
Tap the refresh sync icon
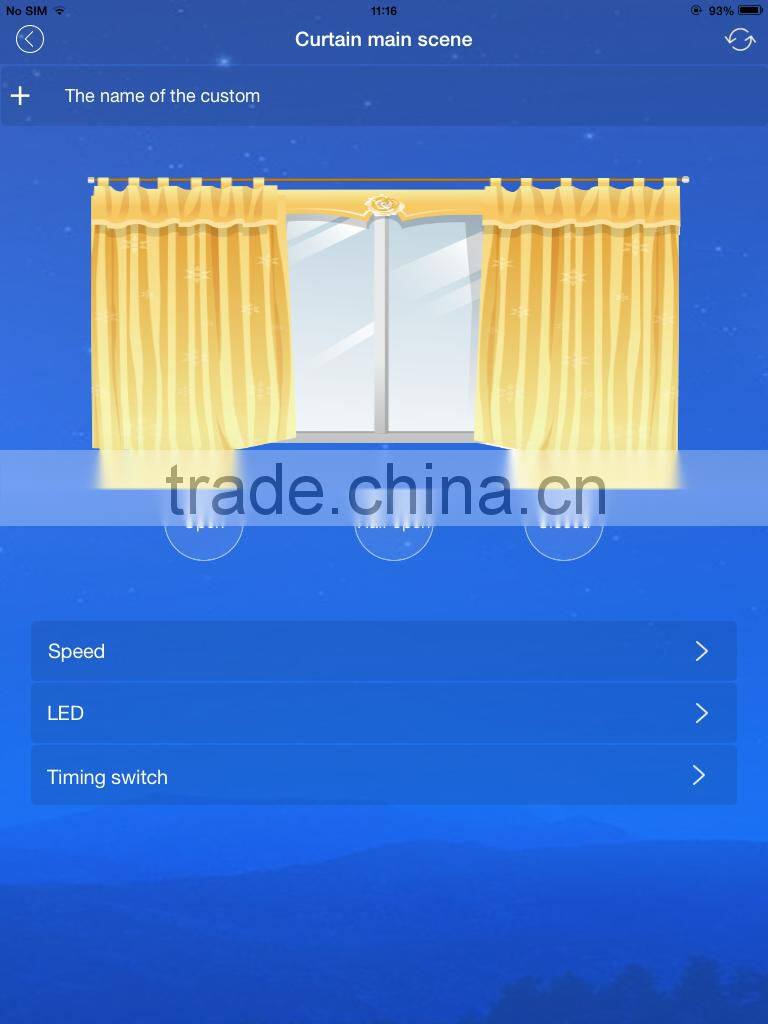point(740,40)
